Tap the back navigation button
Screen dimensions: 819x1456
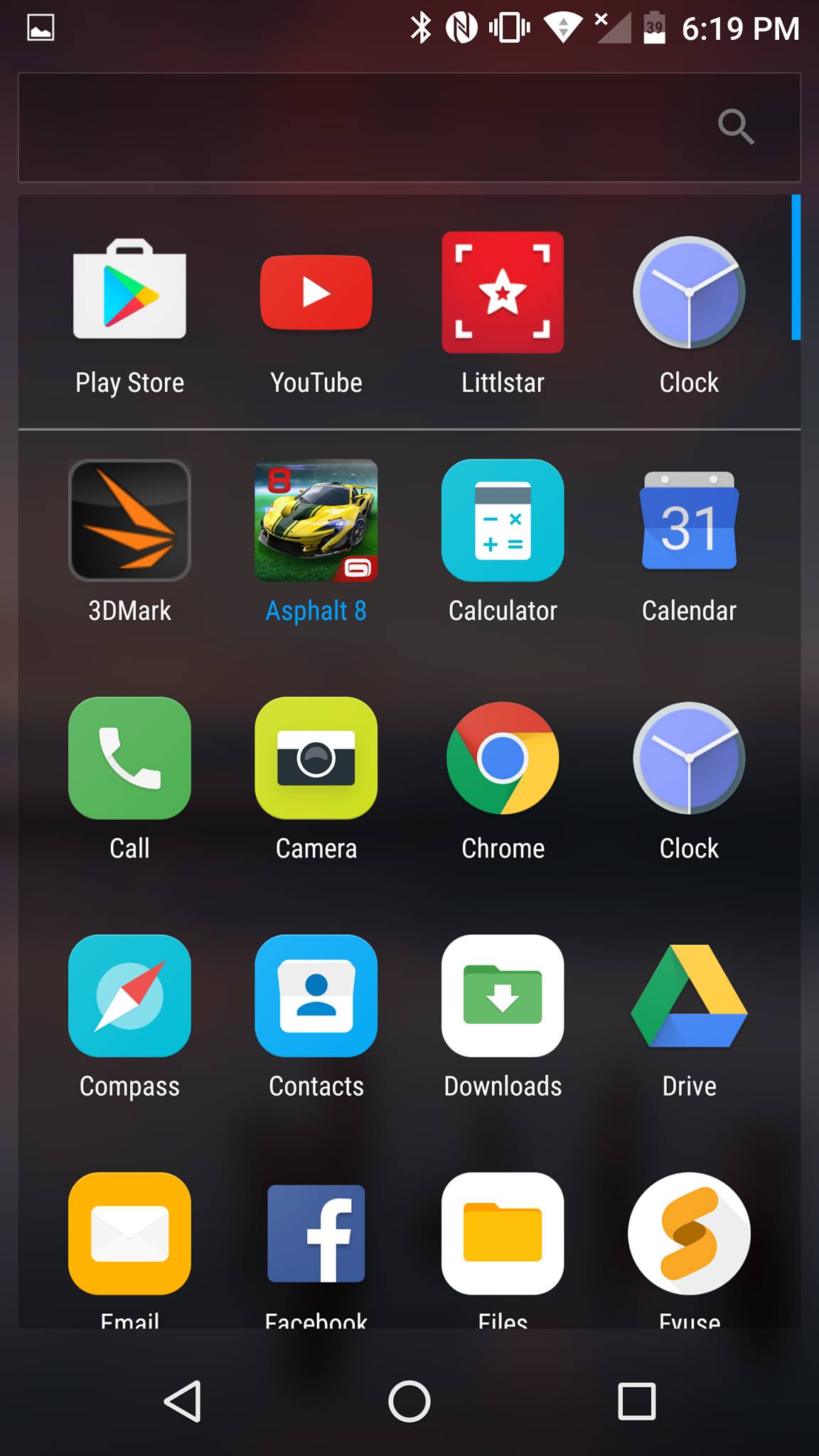click(183, 1401)
